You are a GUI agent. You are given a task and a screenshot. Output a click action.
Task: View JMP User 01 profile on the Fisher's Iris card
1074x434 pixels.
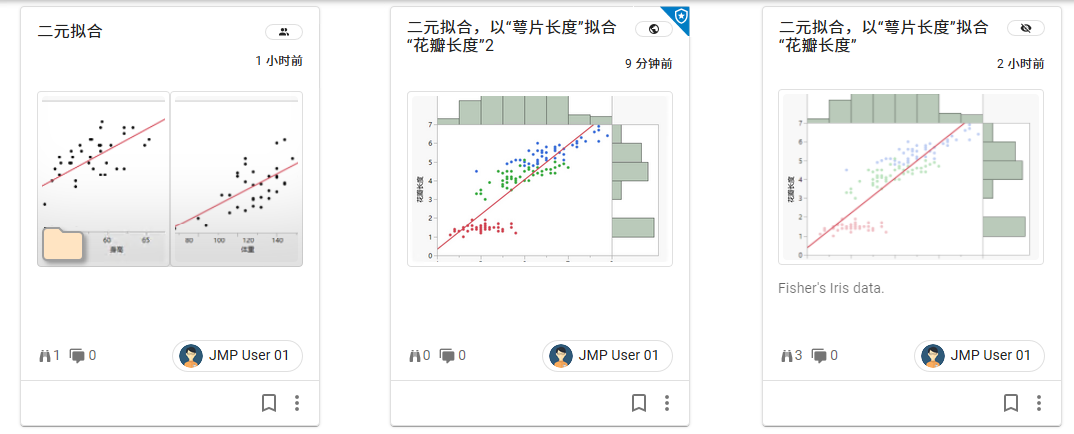[x=979, y=355]
